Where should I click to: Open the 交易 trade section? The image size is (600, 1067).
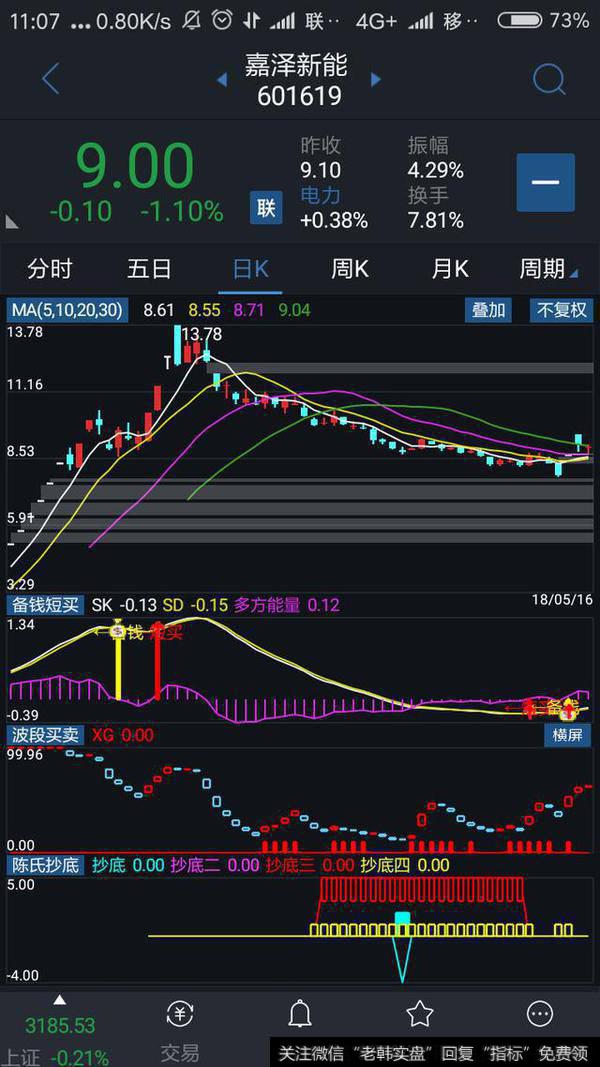tap(180, 1030)
